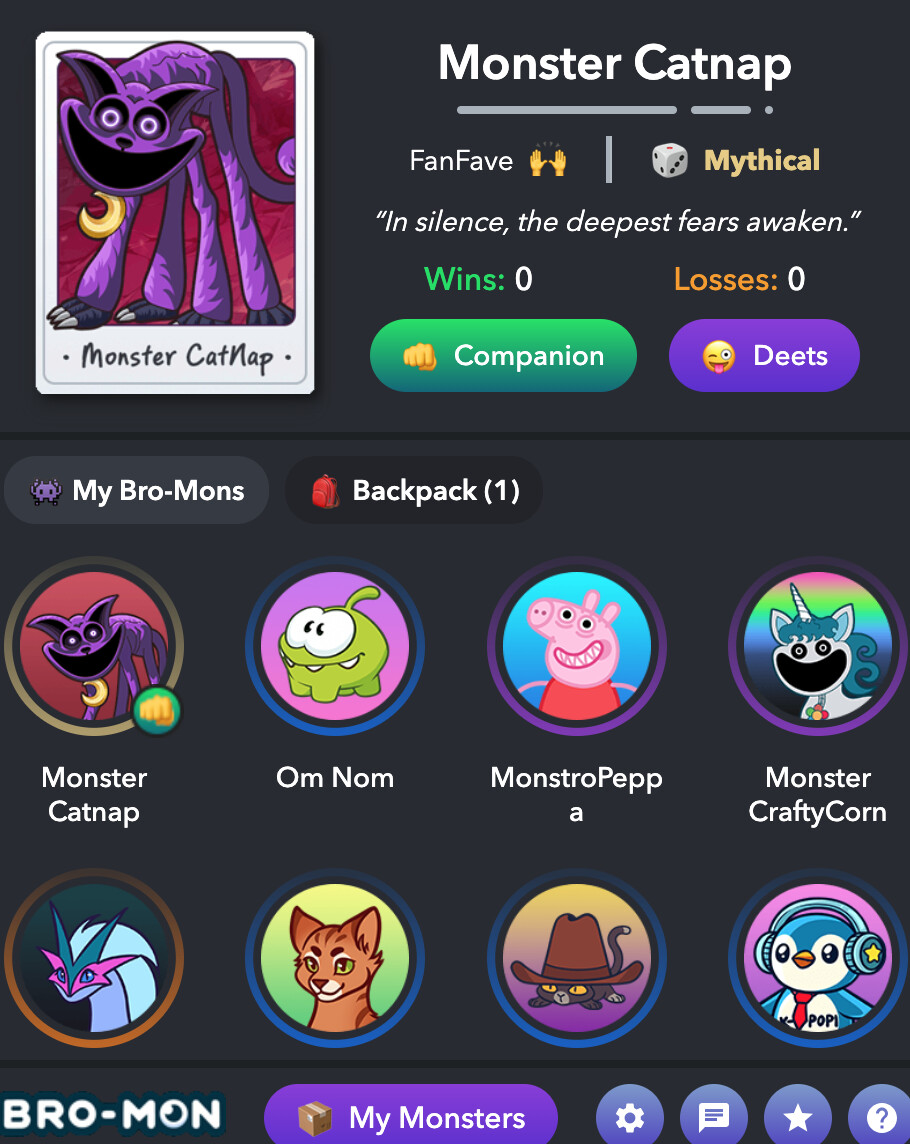Open the Deets button
The height and width of the screenshot is (1144, 910).
point(764,356)
